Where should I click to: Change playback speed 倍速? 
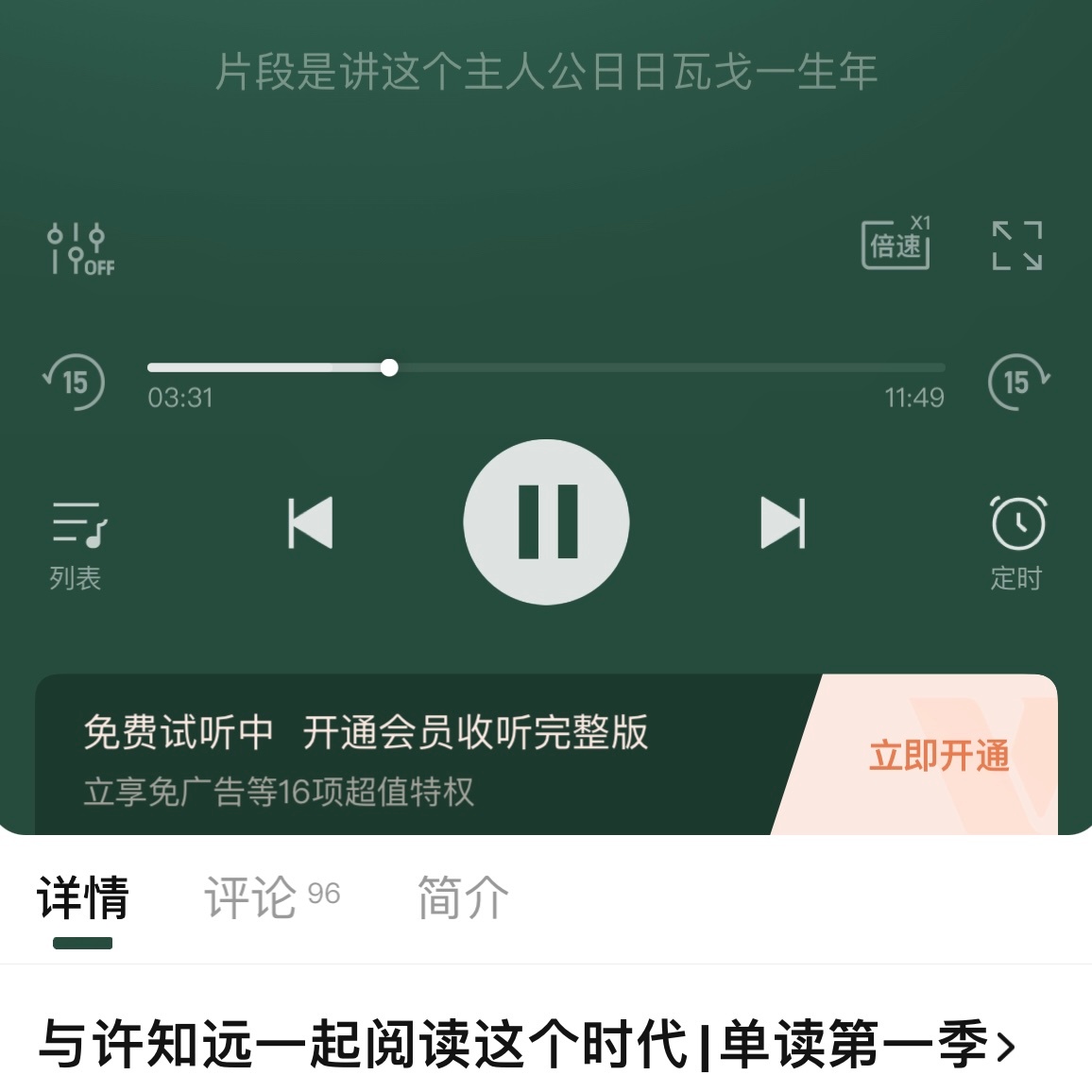tap(896, 245)
